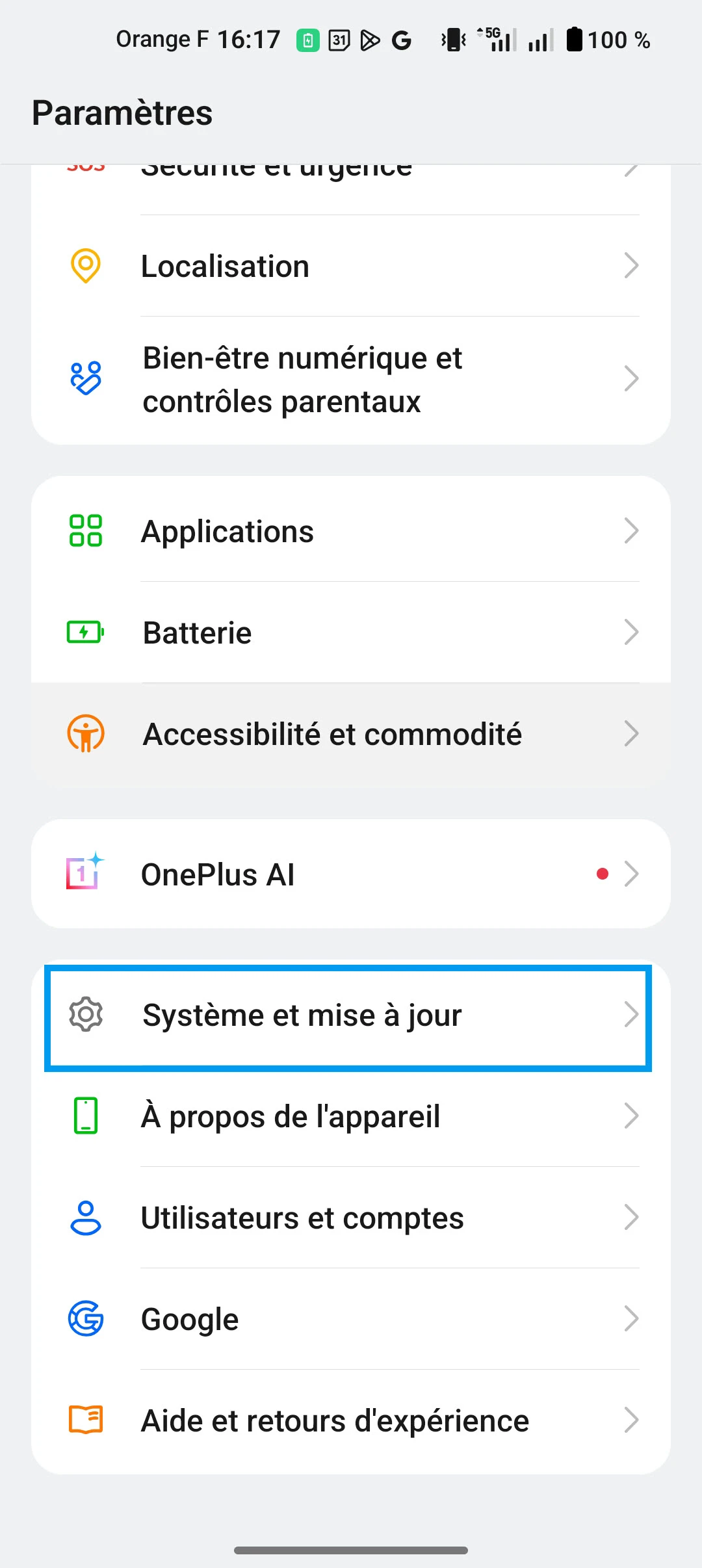Viewport: 702px width, 1568px height.
Task: Open the Batterie settings row
Action: click(x=351, y=633)
